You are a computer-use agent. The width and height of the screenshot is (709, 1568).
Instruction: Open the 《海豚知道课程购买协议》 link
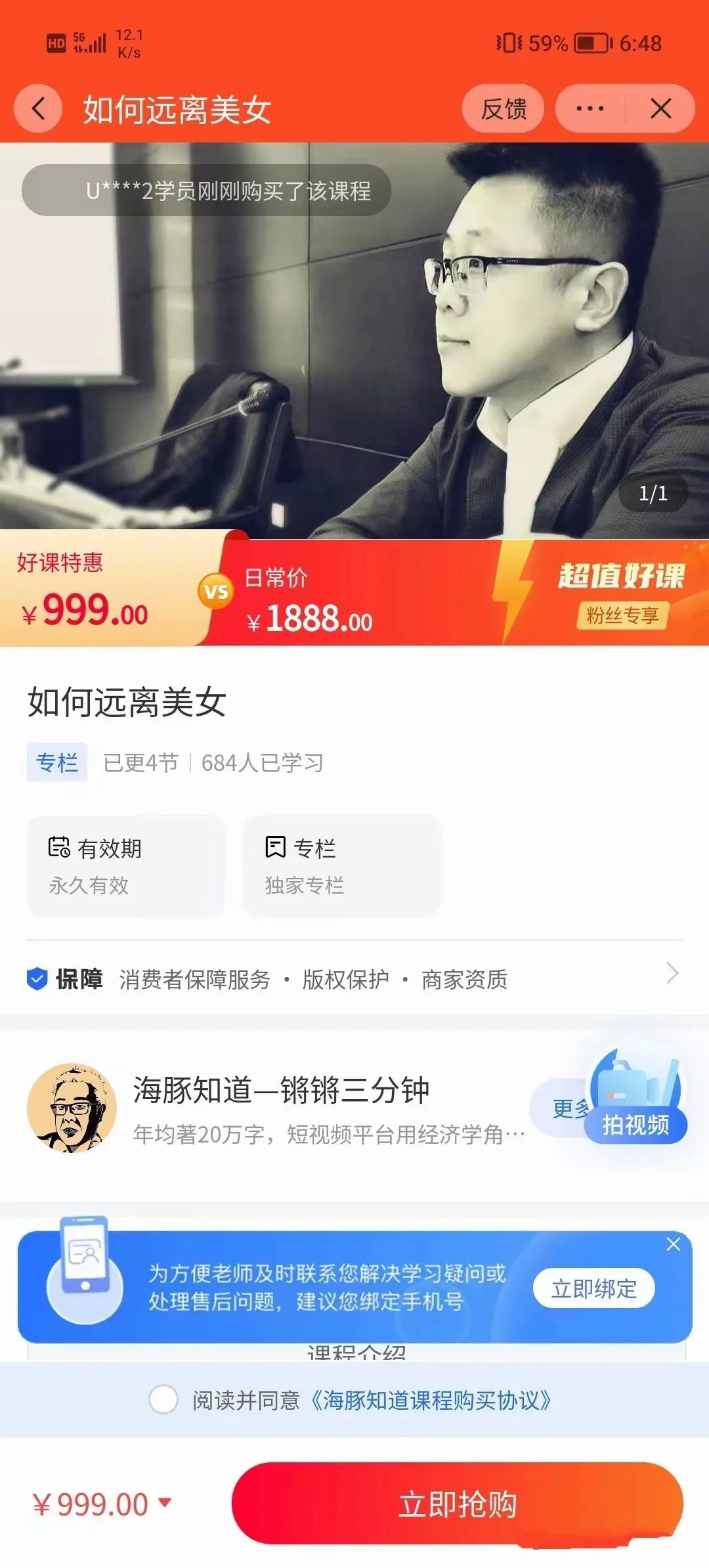[x=431, y=1400]
